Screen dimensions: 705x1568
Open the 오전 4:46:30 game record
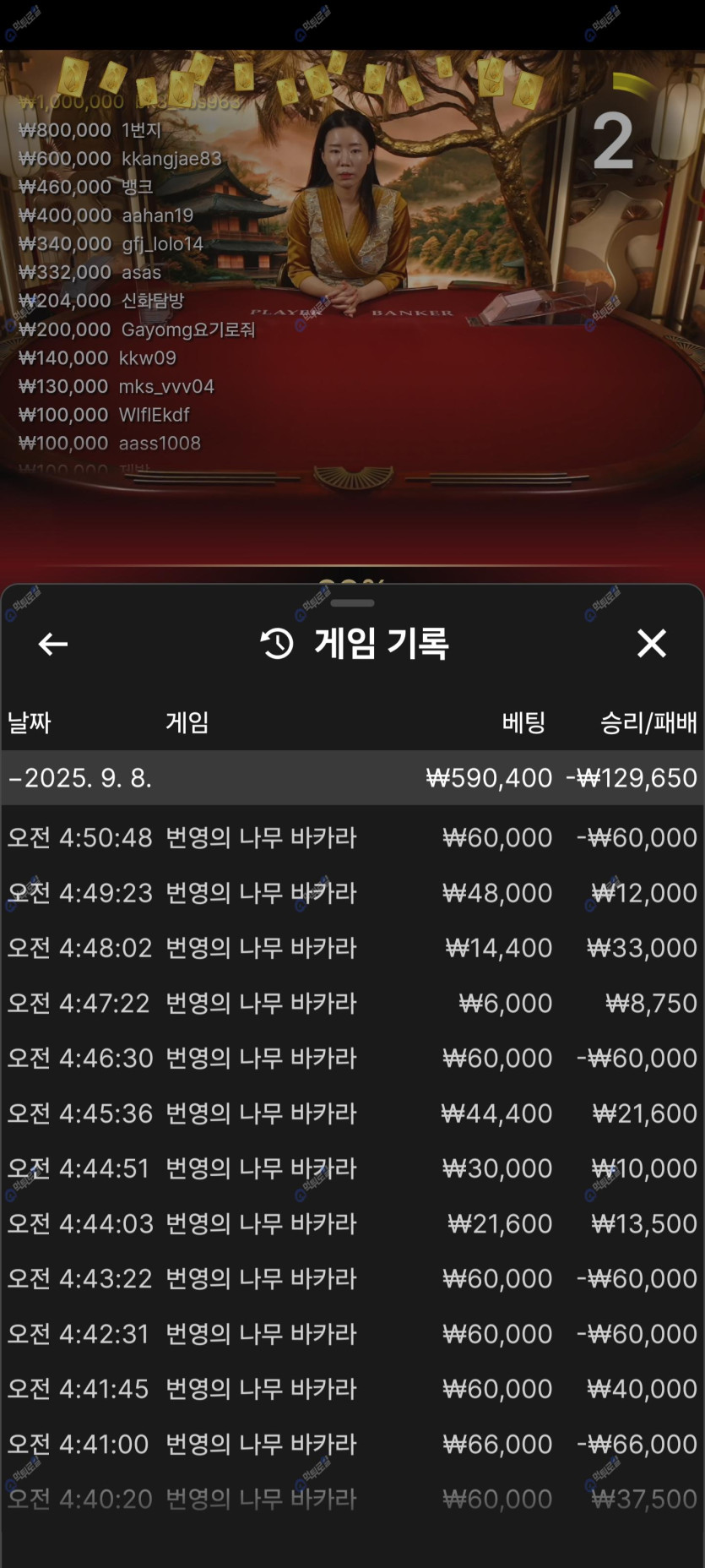[352, 1059]
